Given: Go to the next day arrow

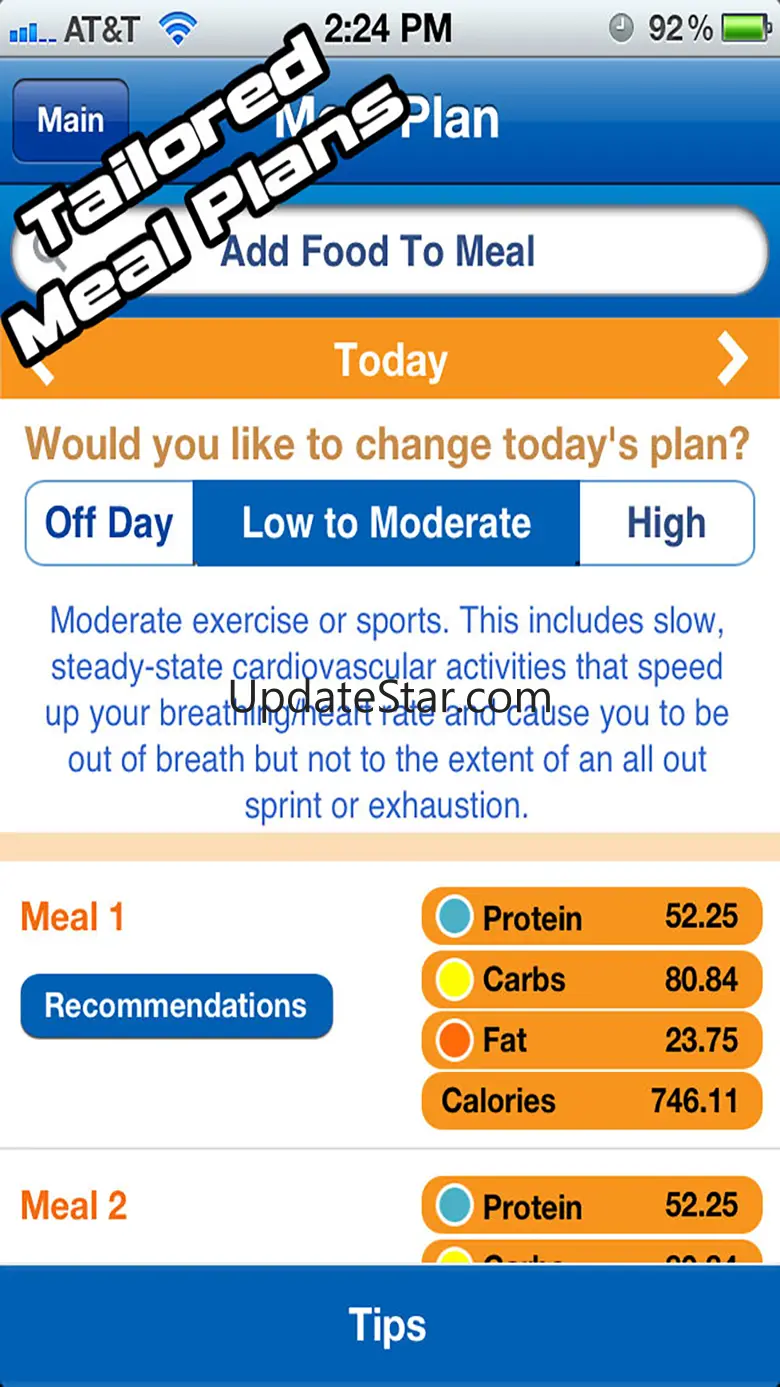Looking at the screenshot, I should pyautogui.click(x=732, y=360).
